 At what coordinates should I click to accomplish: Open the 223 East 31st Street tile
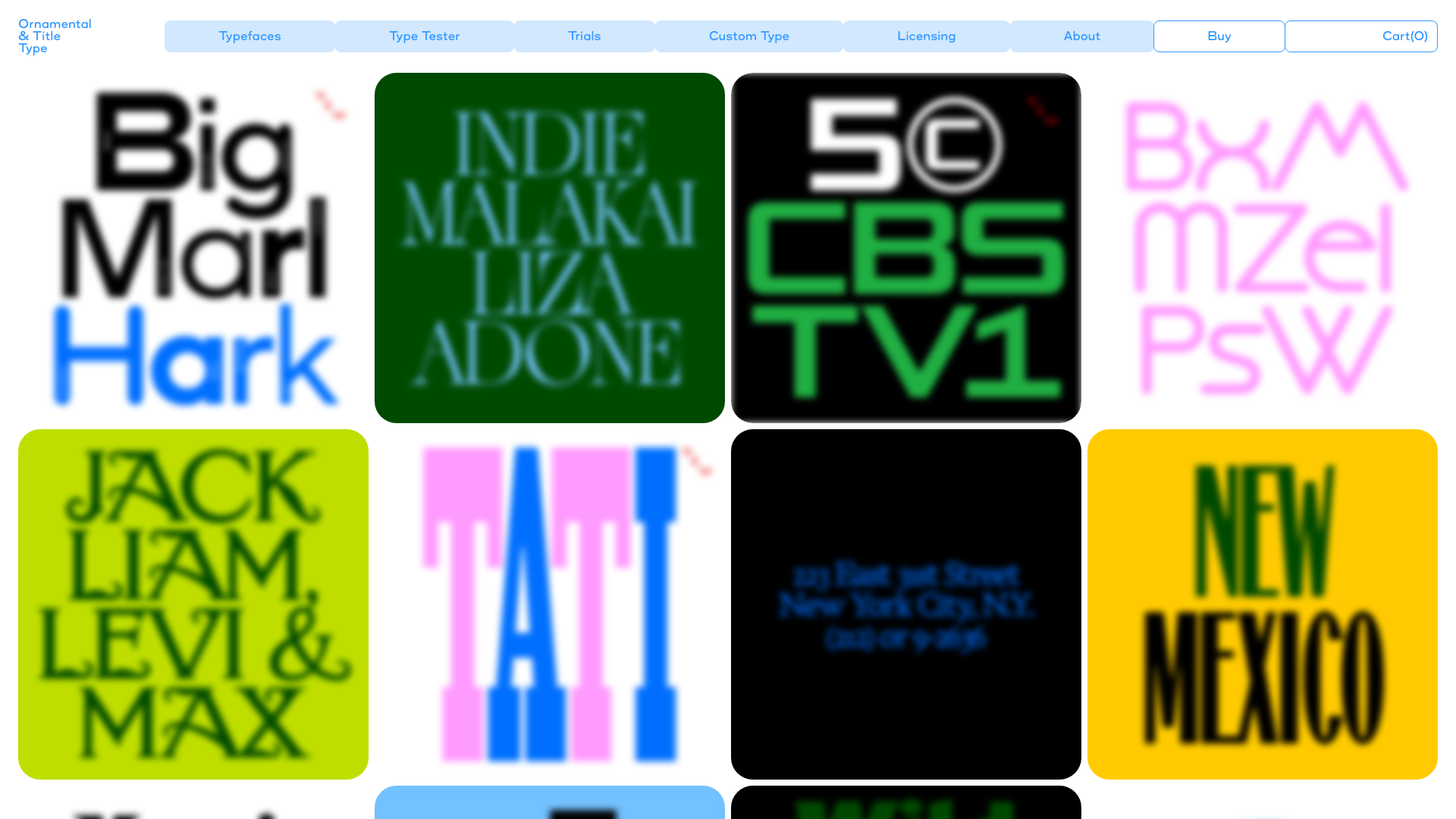tap(906, 604)
